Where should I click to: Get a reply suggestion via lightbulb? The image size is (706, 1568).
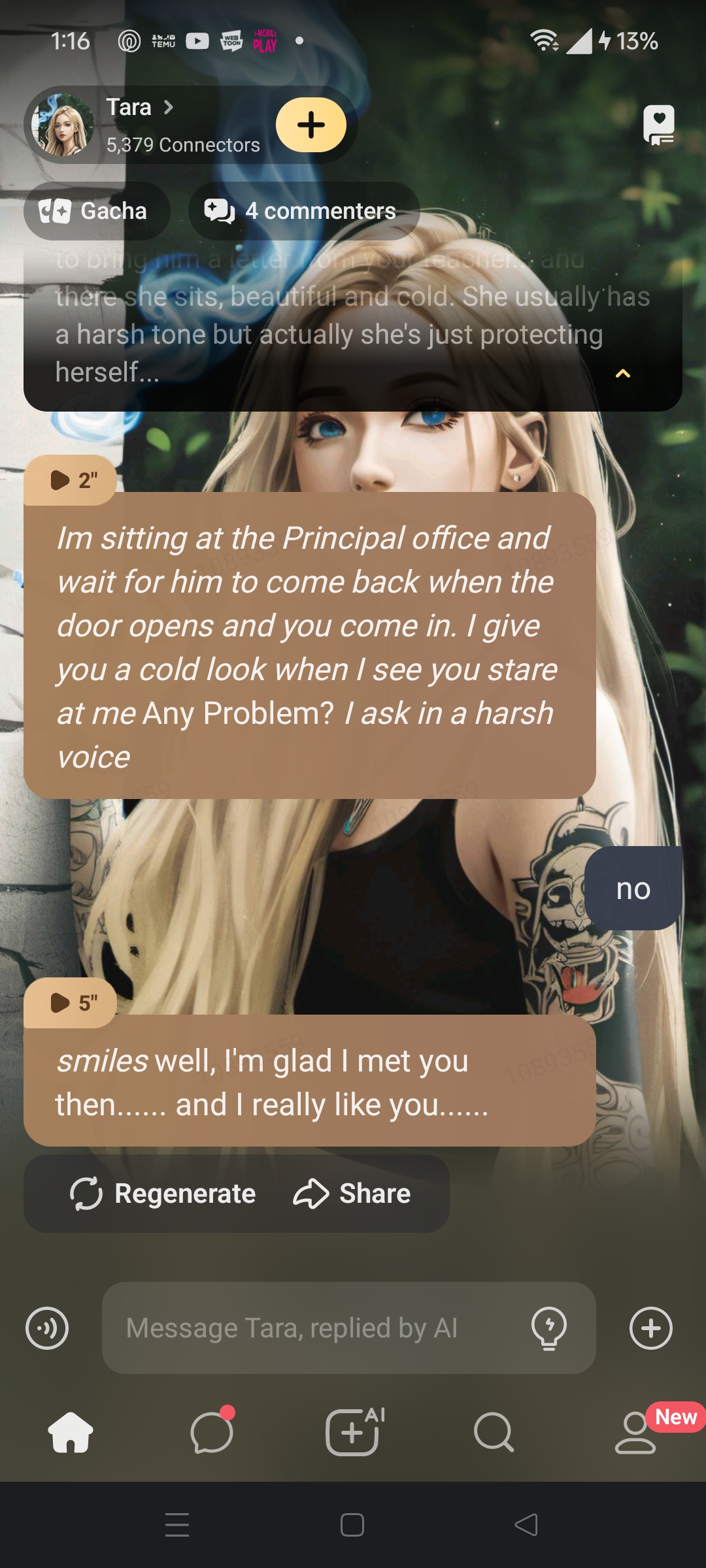549,1328
